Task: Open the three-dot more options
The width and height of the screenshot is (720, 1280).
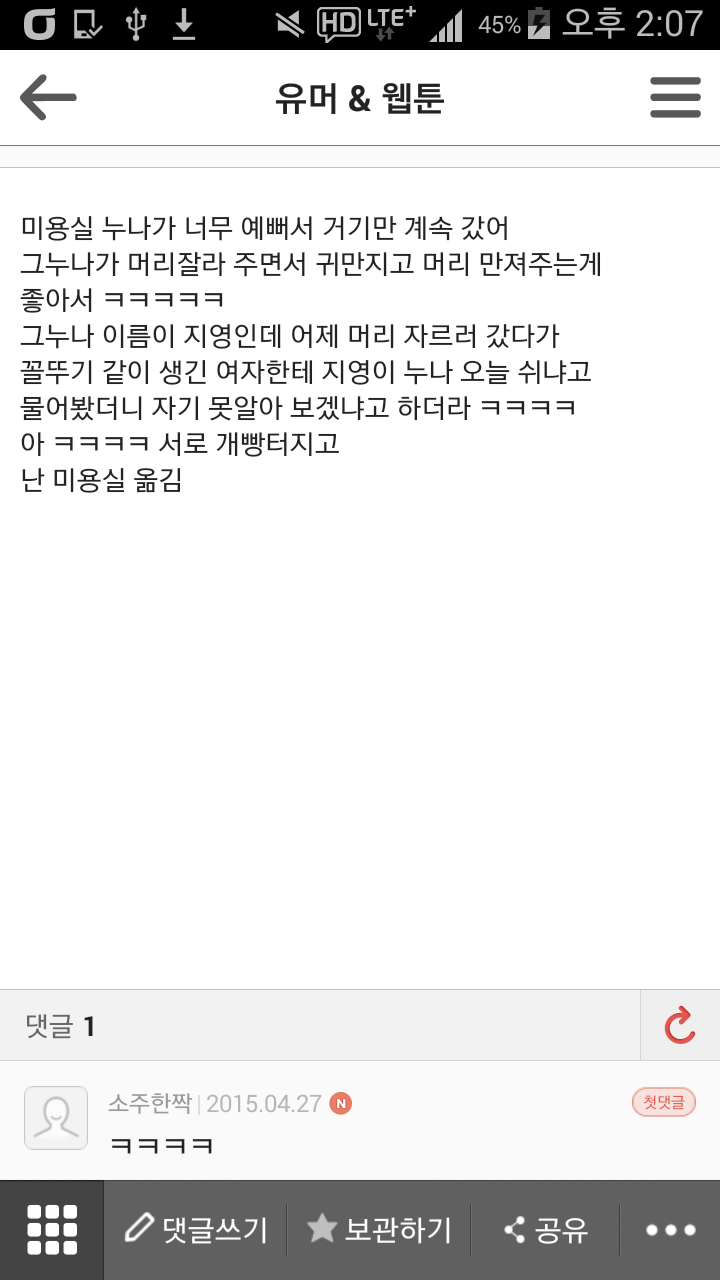Action: click(670, 1230)
